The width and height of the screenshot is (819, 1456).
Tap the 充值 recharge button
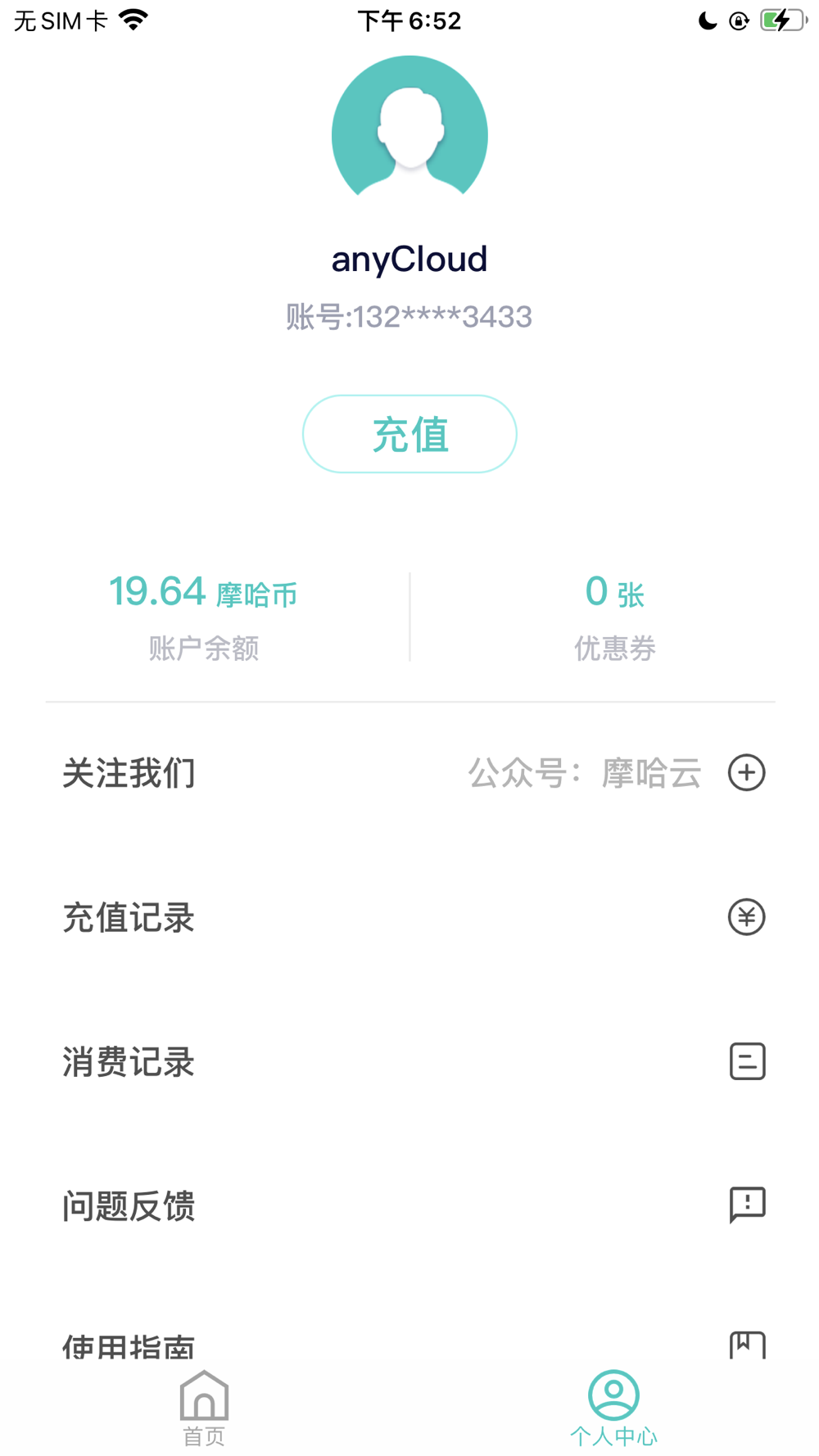click(x=409, y=434)
